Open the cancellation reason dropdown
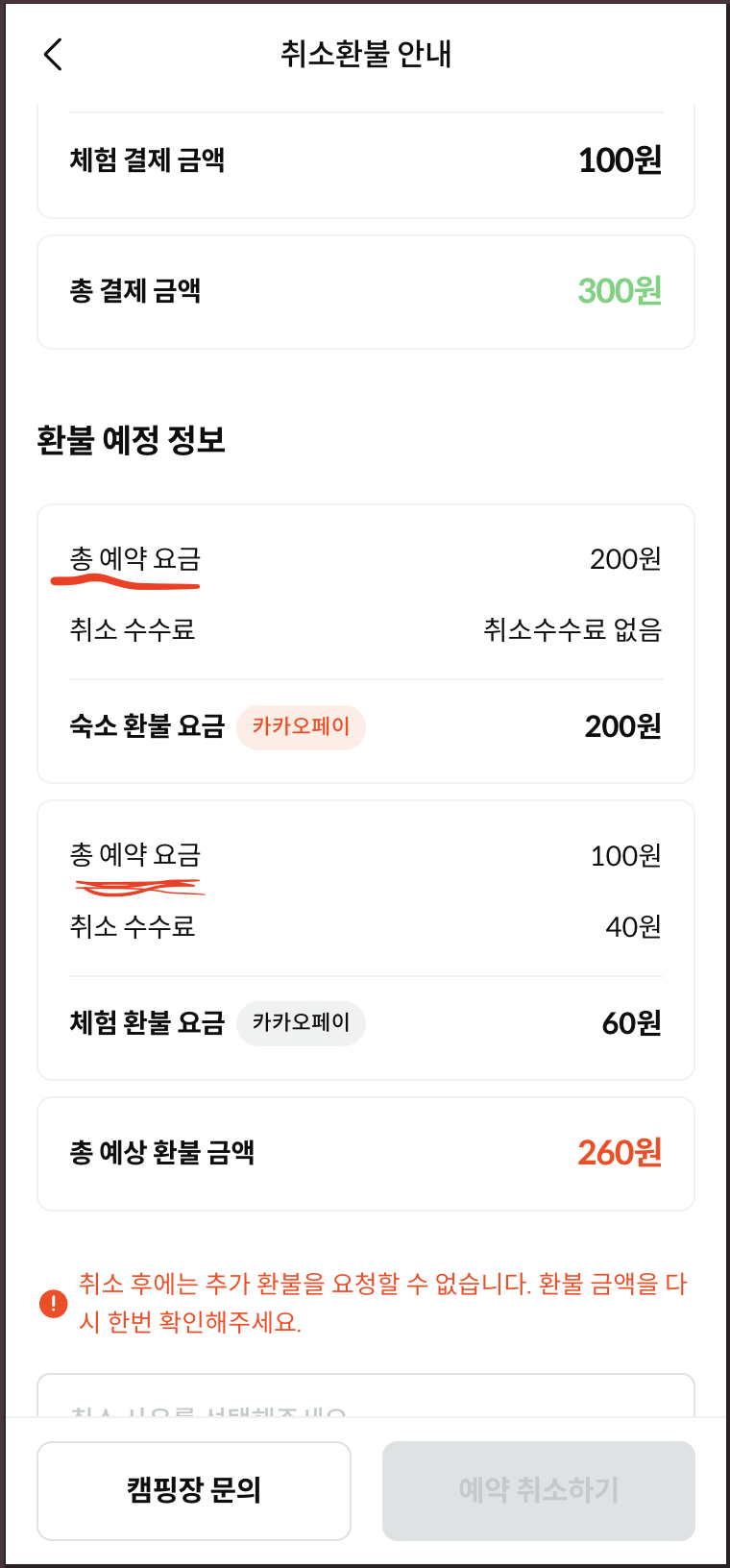This screenshot has height=1568, width=730. 365,1398
